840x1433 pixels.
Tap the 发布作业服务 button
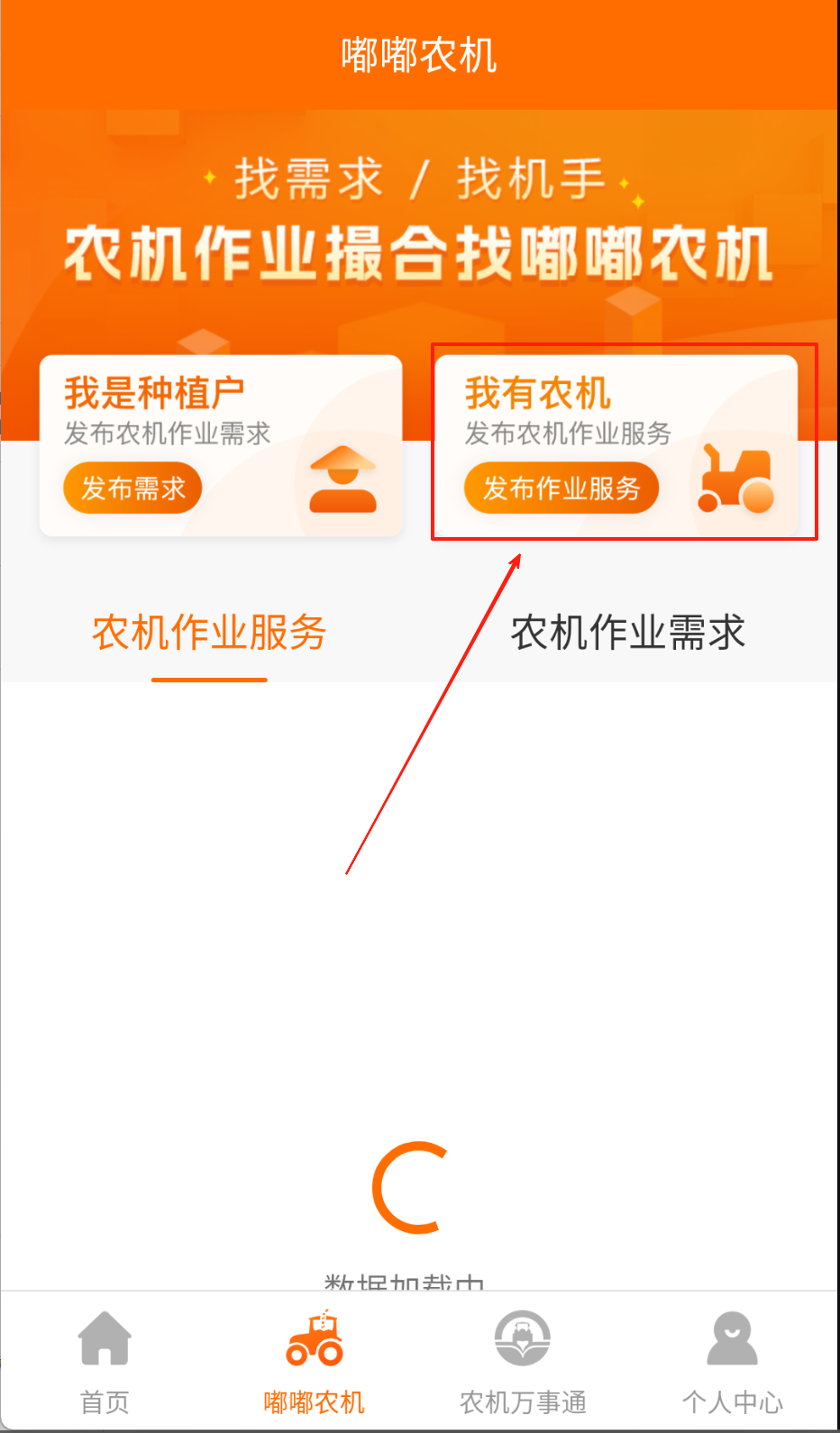[x=561, y=488]
